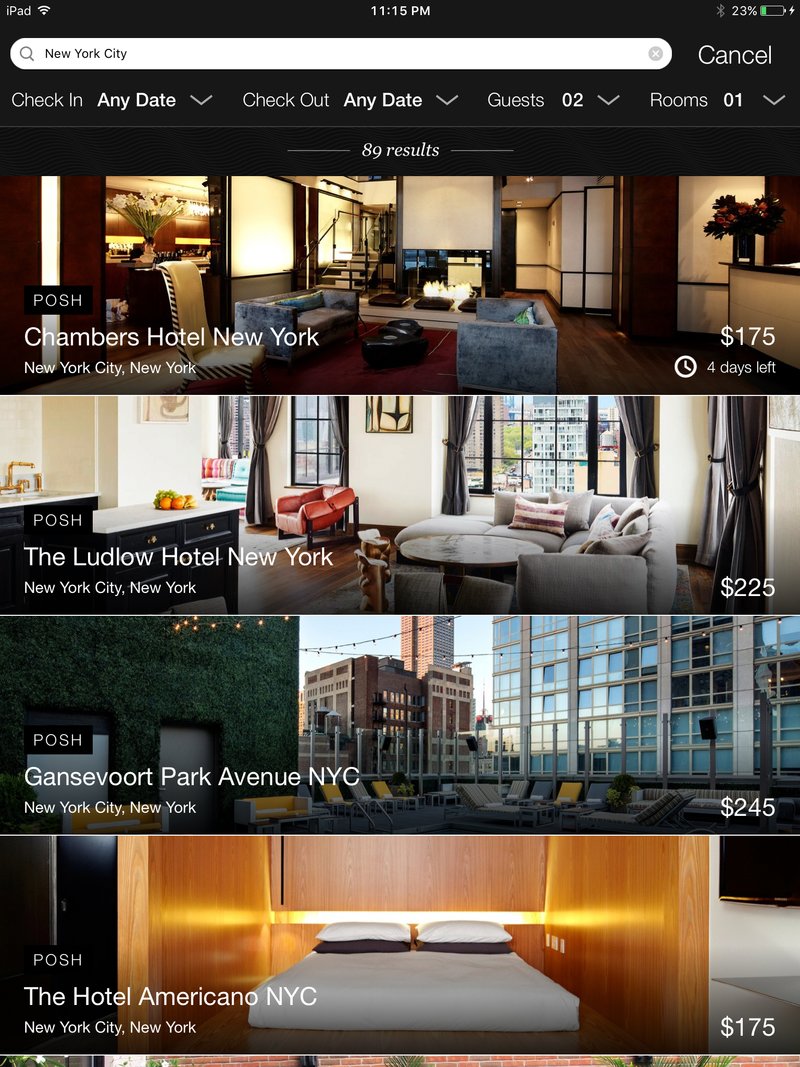The image size is (800, 1067).
Task: Open The Hotel Americano NYC
Action: [x=400, y=945]
